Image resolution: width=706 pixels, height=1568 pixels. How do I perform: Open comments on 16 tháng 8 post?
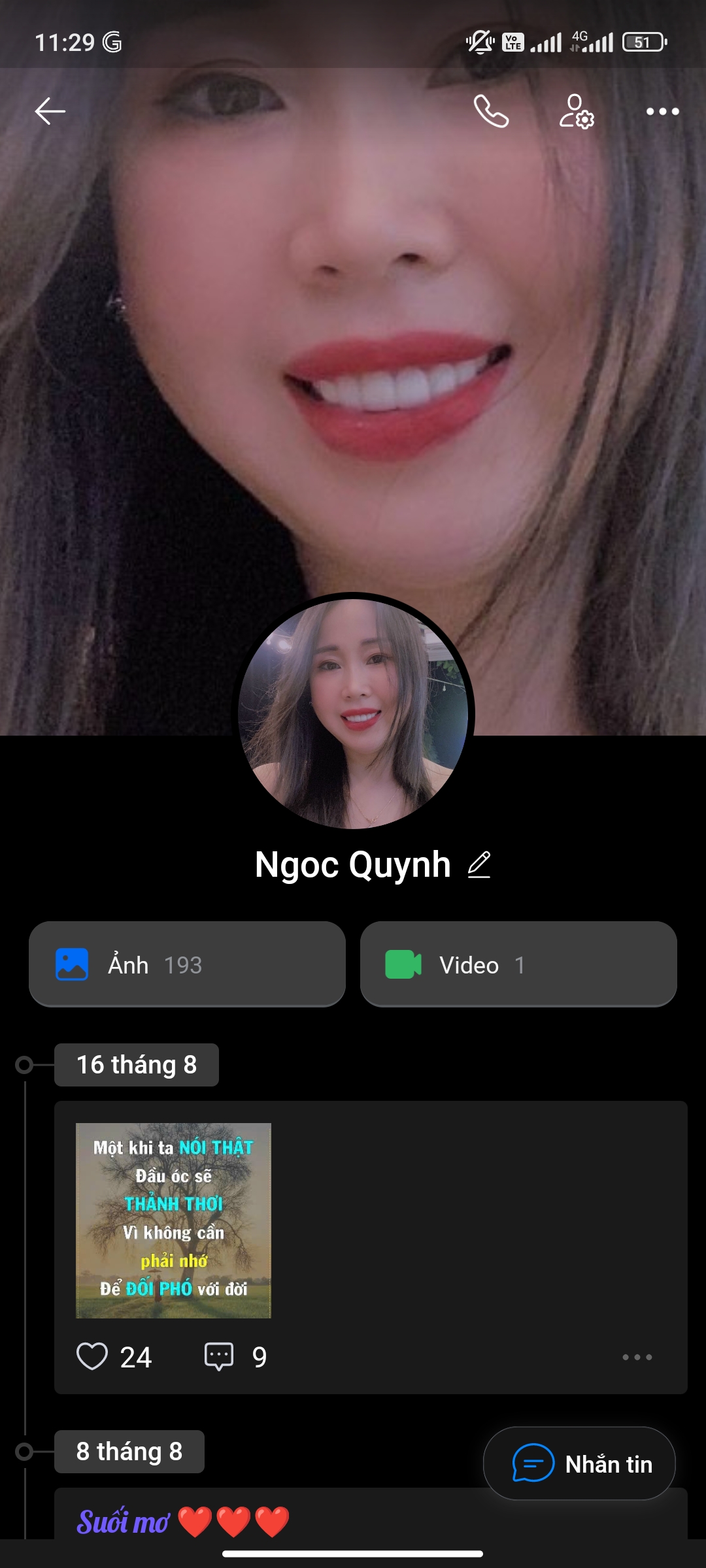[219, 1356]
